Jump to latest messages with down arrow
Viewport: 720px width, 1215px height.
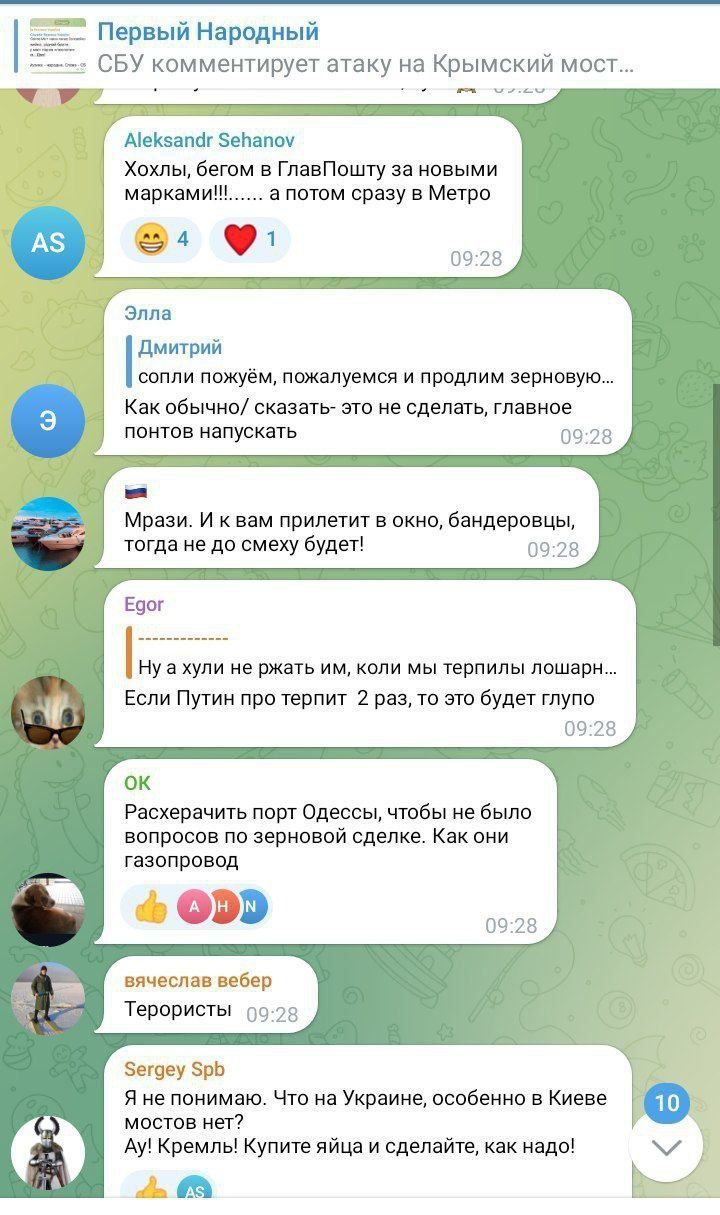click(x=666, y=1148)
